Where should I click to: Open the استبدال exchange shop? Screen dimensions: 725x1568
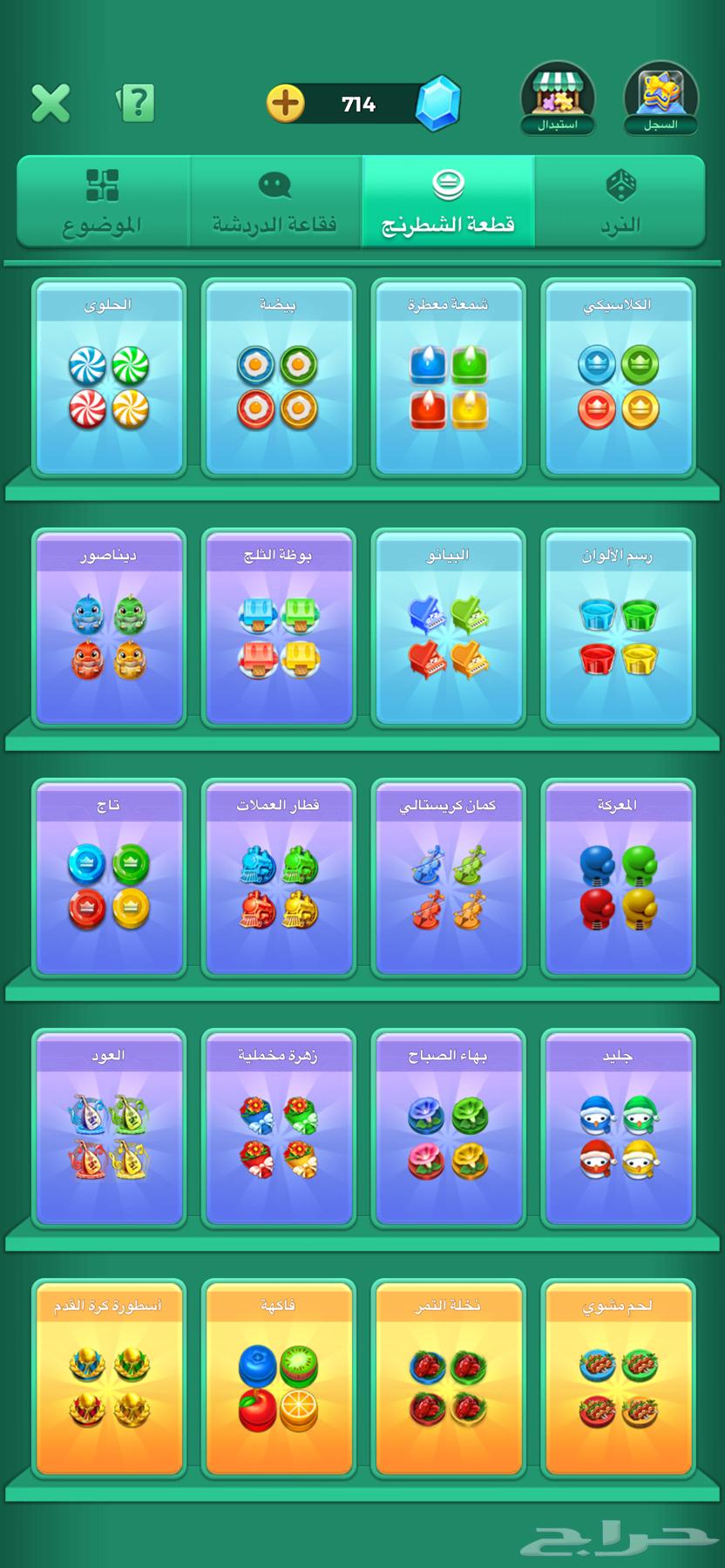[x=558, y=99]
